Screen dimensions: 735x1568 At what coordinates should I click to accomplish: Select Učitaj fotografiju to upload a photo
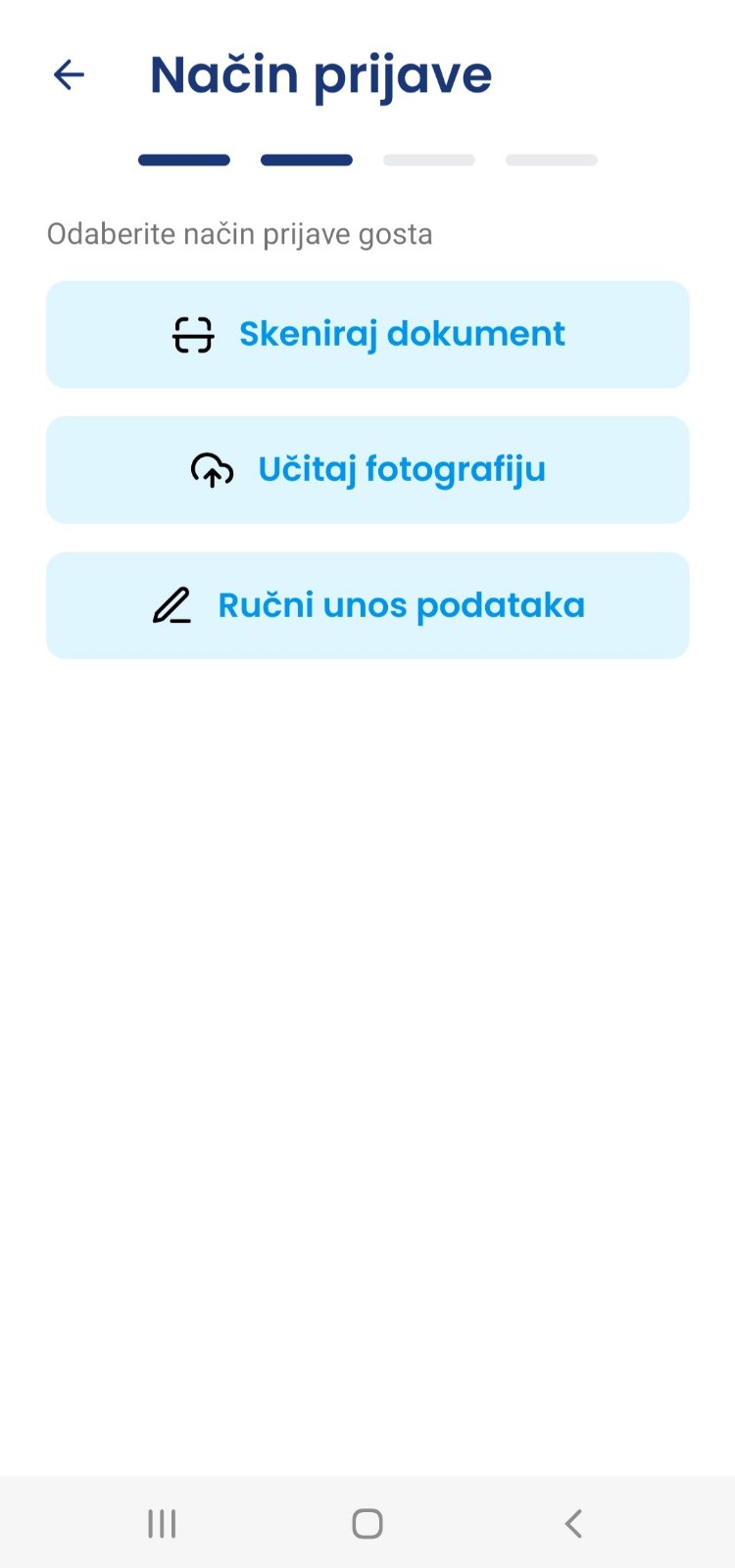(367, 470)
